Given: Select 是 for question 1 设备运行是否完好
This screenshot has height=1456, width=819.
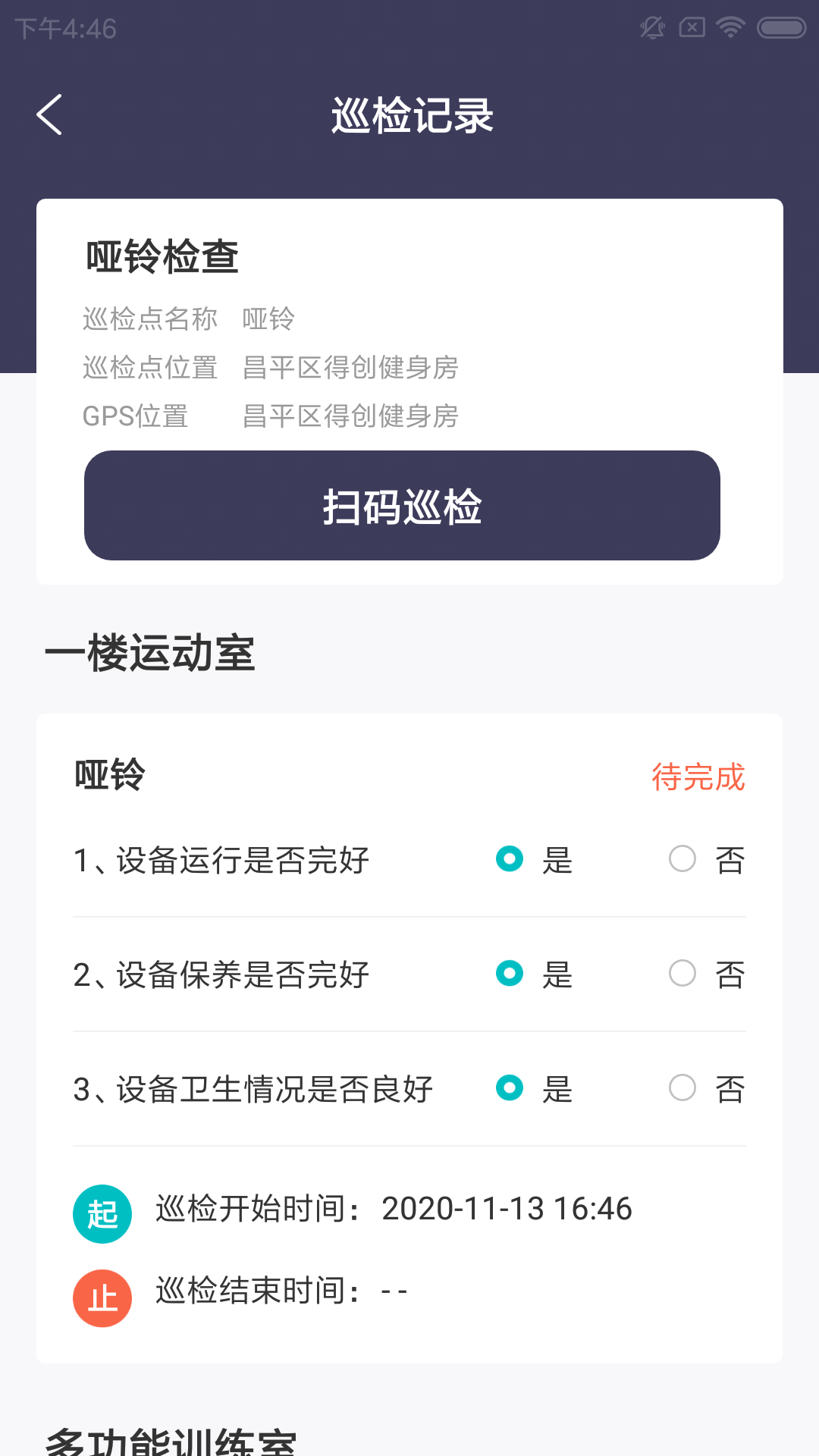Looking at the screenshot, I should [x=509, y=859].
